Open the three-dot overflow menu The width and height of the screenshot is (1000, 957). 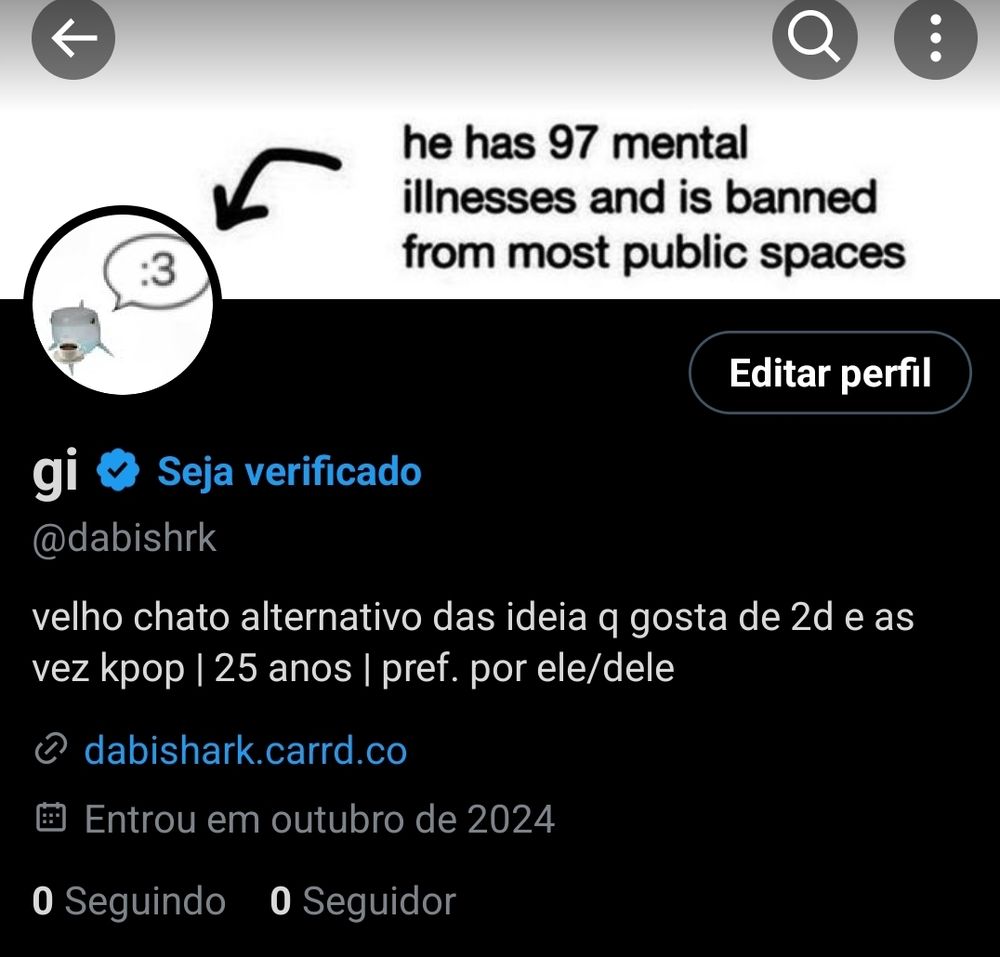click(935, 39)
